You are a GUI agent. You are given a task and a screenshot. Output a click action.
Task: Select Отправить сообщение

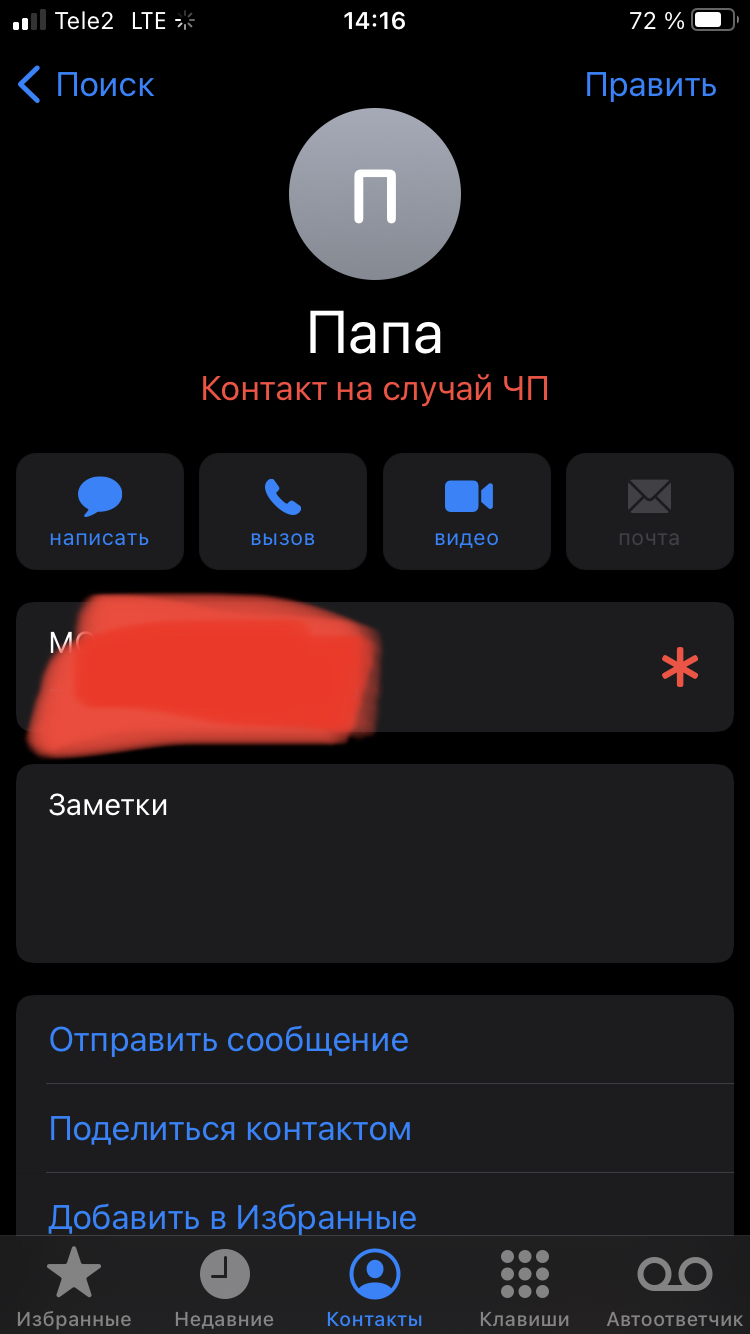[229, 1040]
